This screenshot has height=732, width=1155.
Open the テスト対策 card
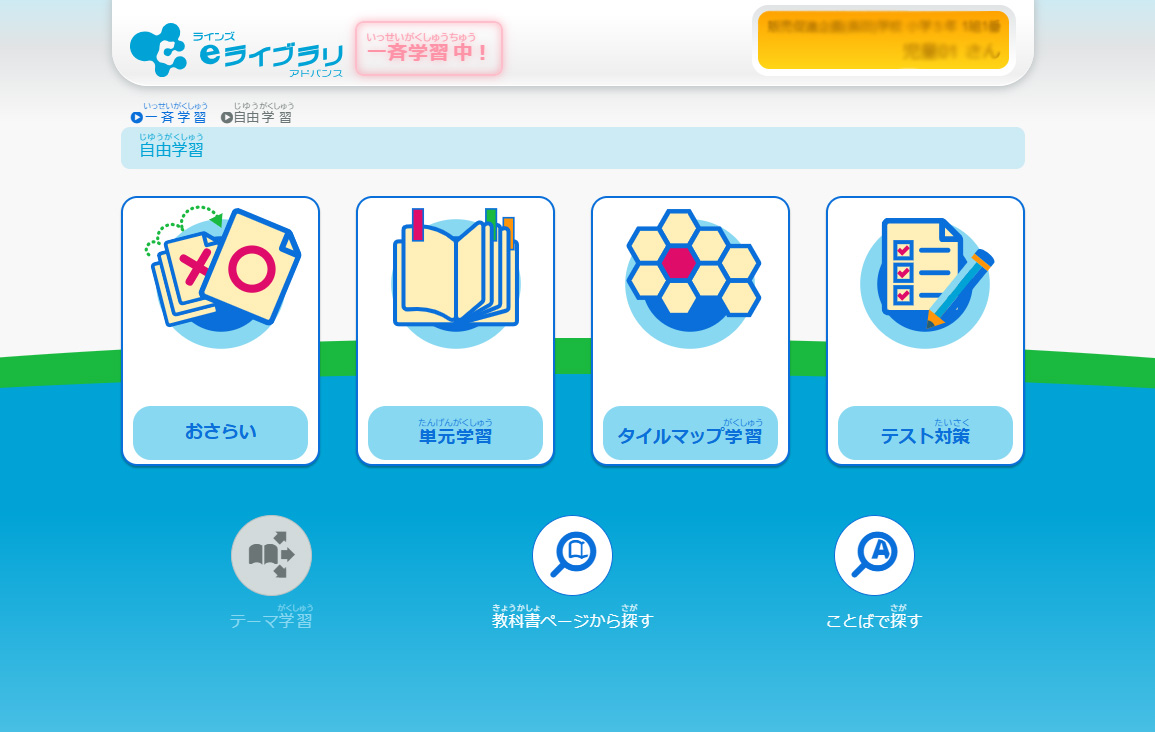tap(925, 331)
